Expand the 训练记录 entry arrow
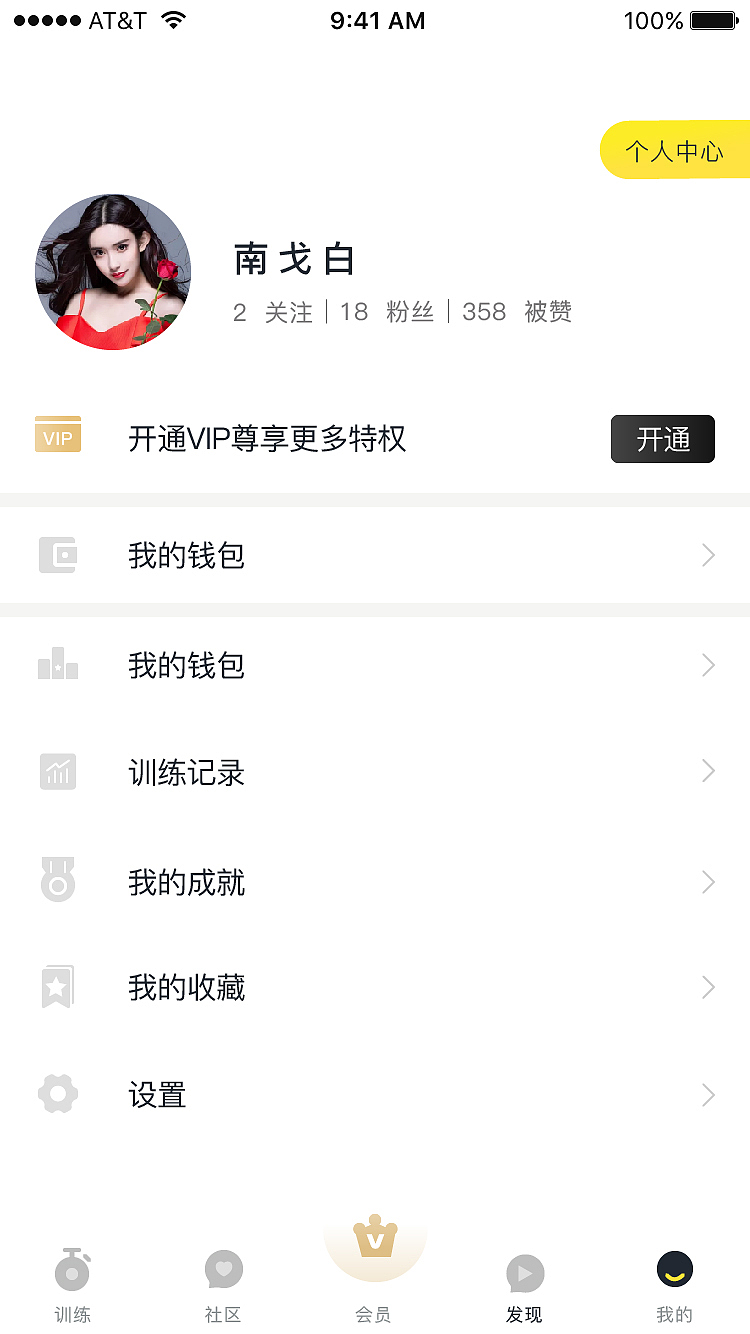The image size is (750, 1334). pyautogui.click(x=708, y=771)
